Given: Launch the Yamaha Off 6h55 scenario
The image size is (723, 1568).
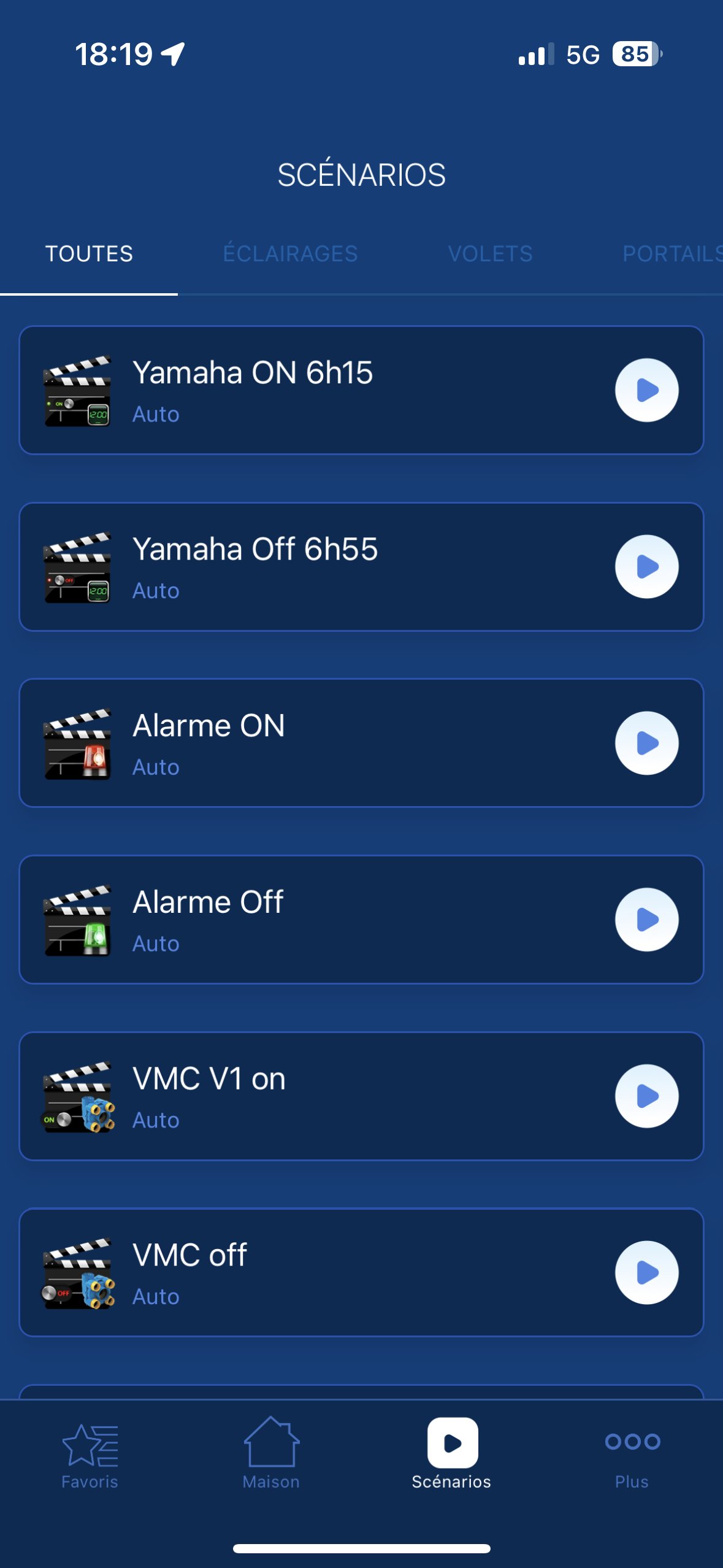Looking at the screenshot, I should coord(646,567).
